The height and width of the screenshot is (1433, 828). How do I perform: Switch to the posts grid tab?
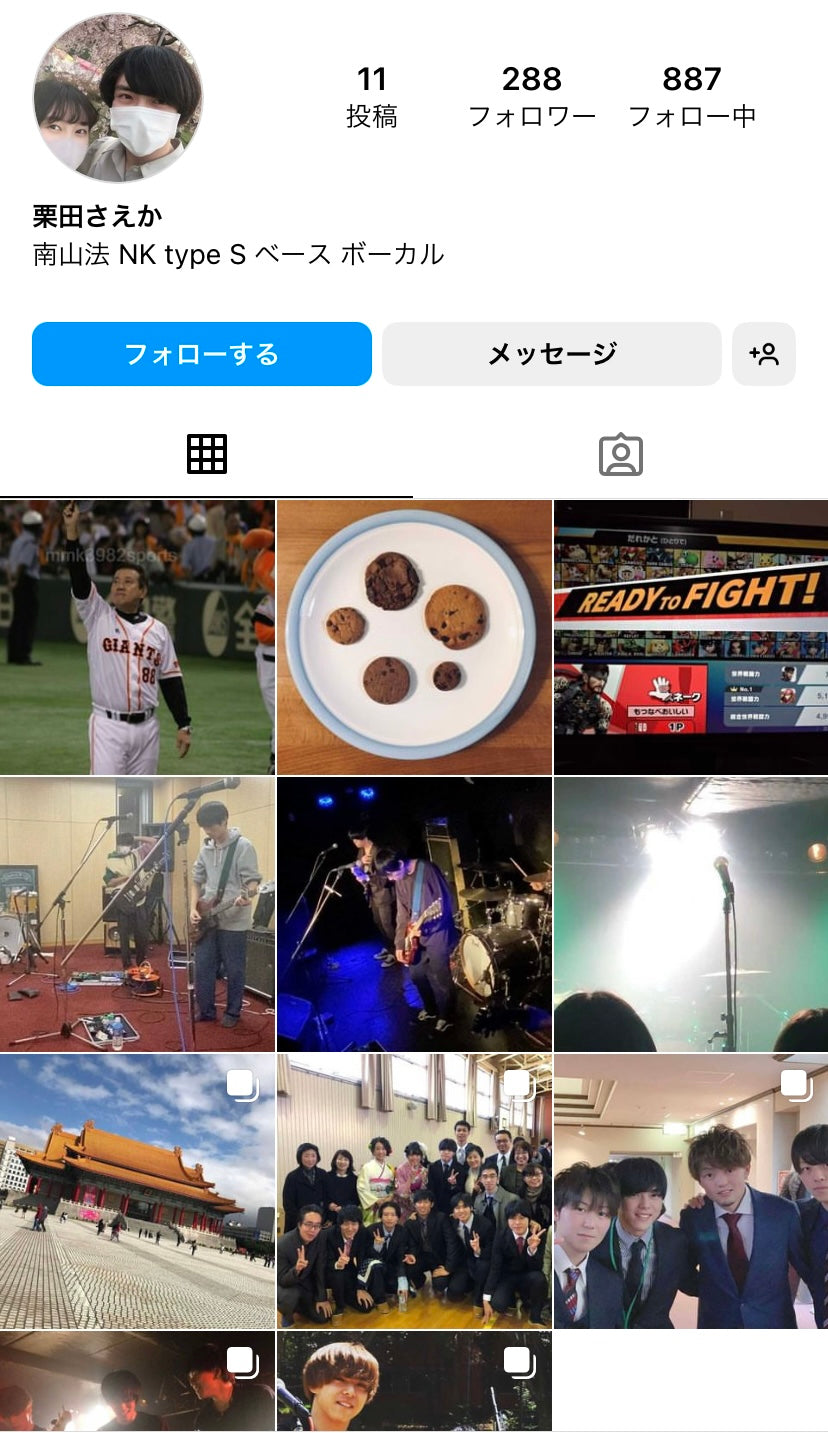coord(207,455)
